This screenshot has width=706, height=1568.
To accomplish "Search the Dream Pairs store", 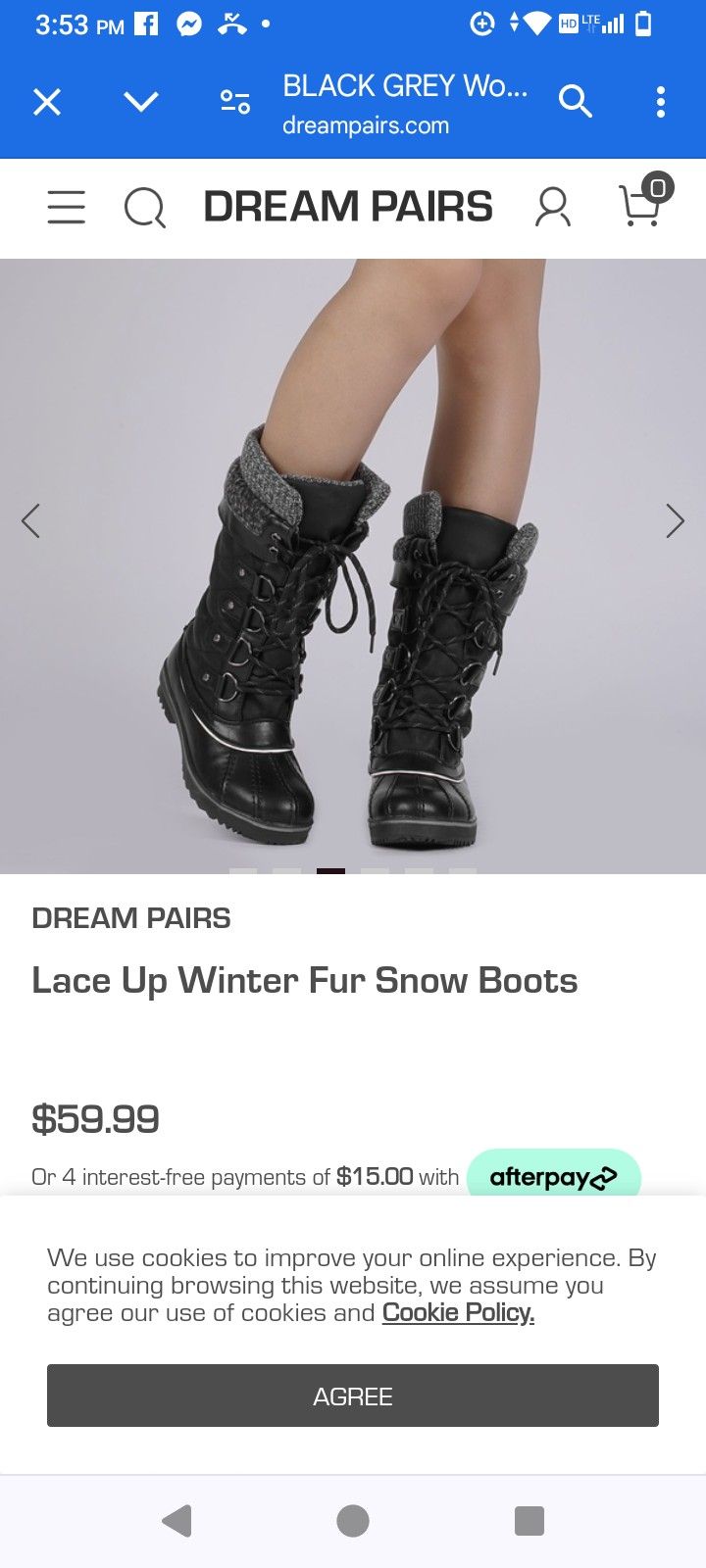I will click(x=145, y=207).
